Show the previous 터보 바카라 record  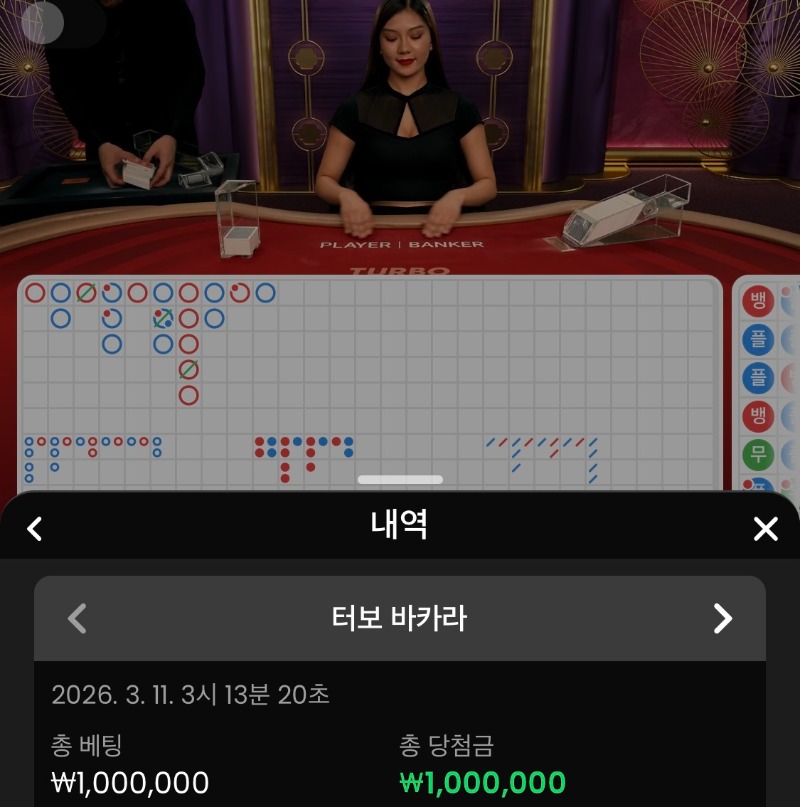click(77, 619)
